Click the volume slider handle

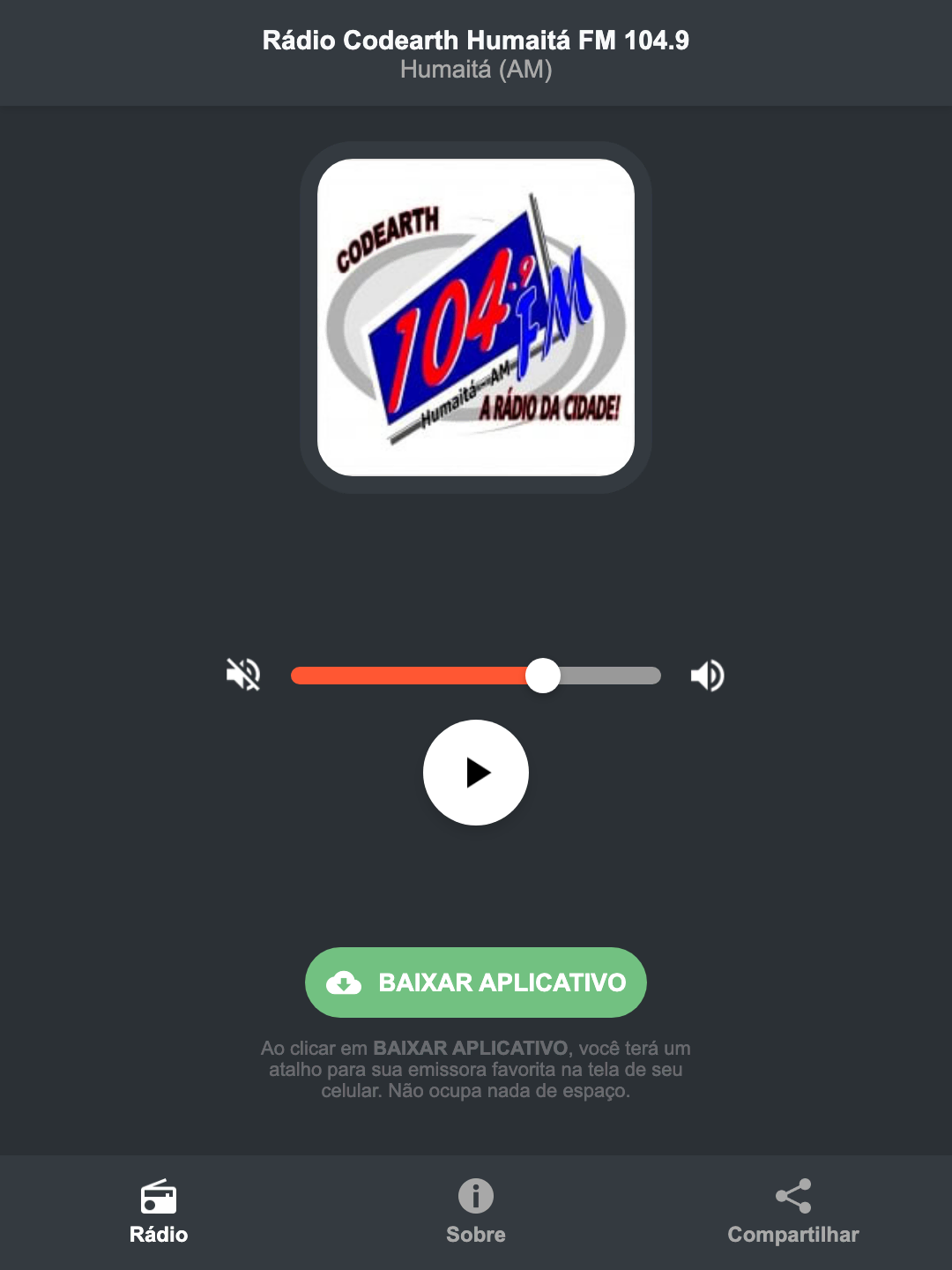pos(544,675)
